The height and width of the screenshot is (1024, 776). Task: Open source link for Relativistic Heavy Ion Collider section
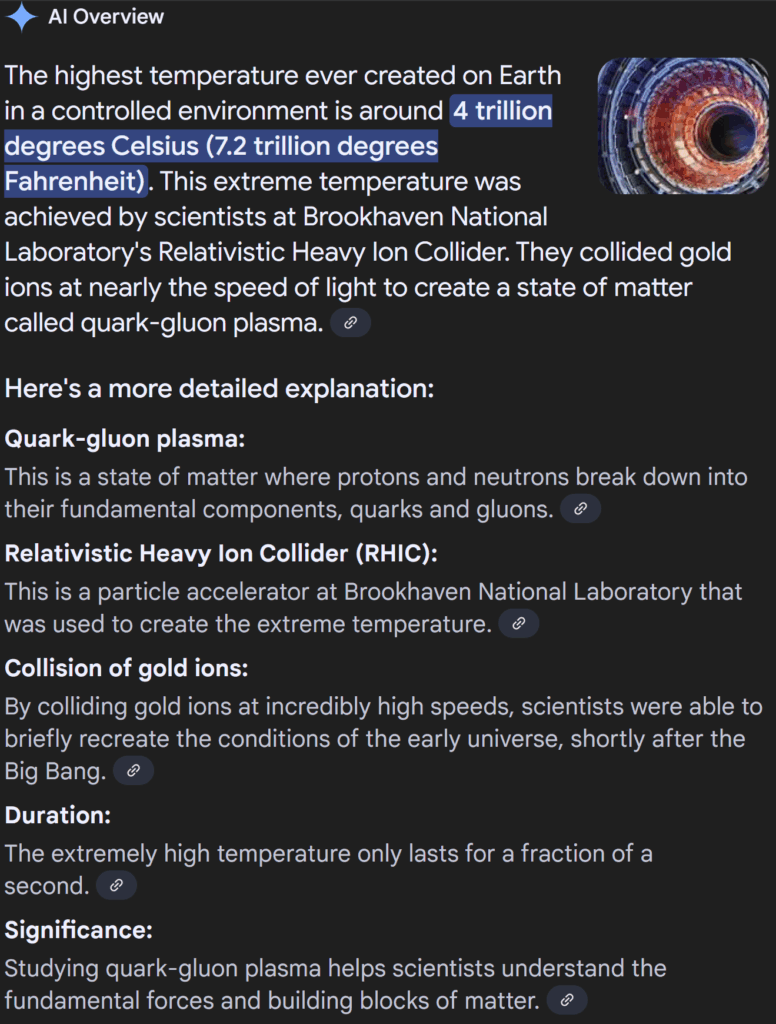coord(518,624)
